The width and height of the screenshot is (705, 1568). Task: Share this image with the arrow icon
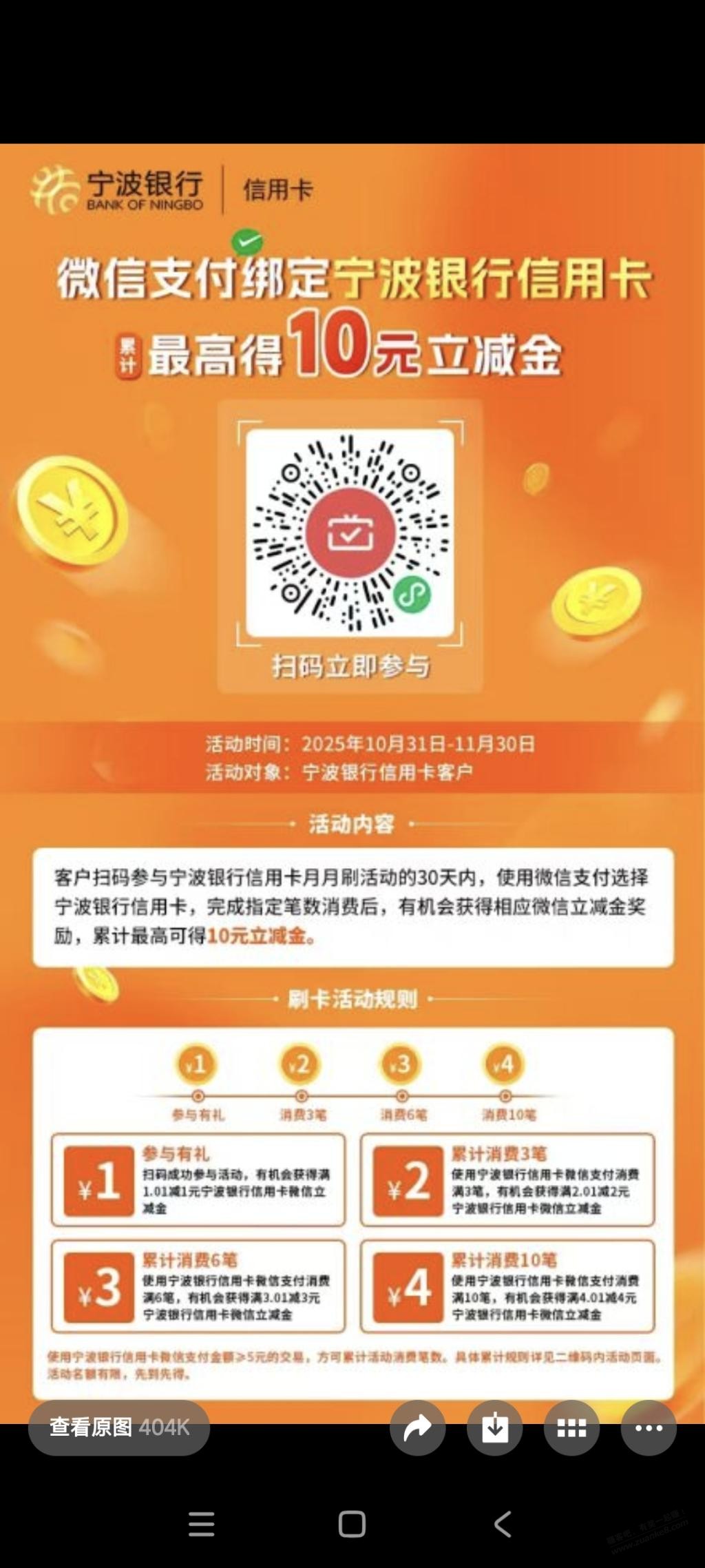[417, 1427]
